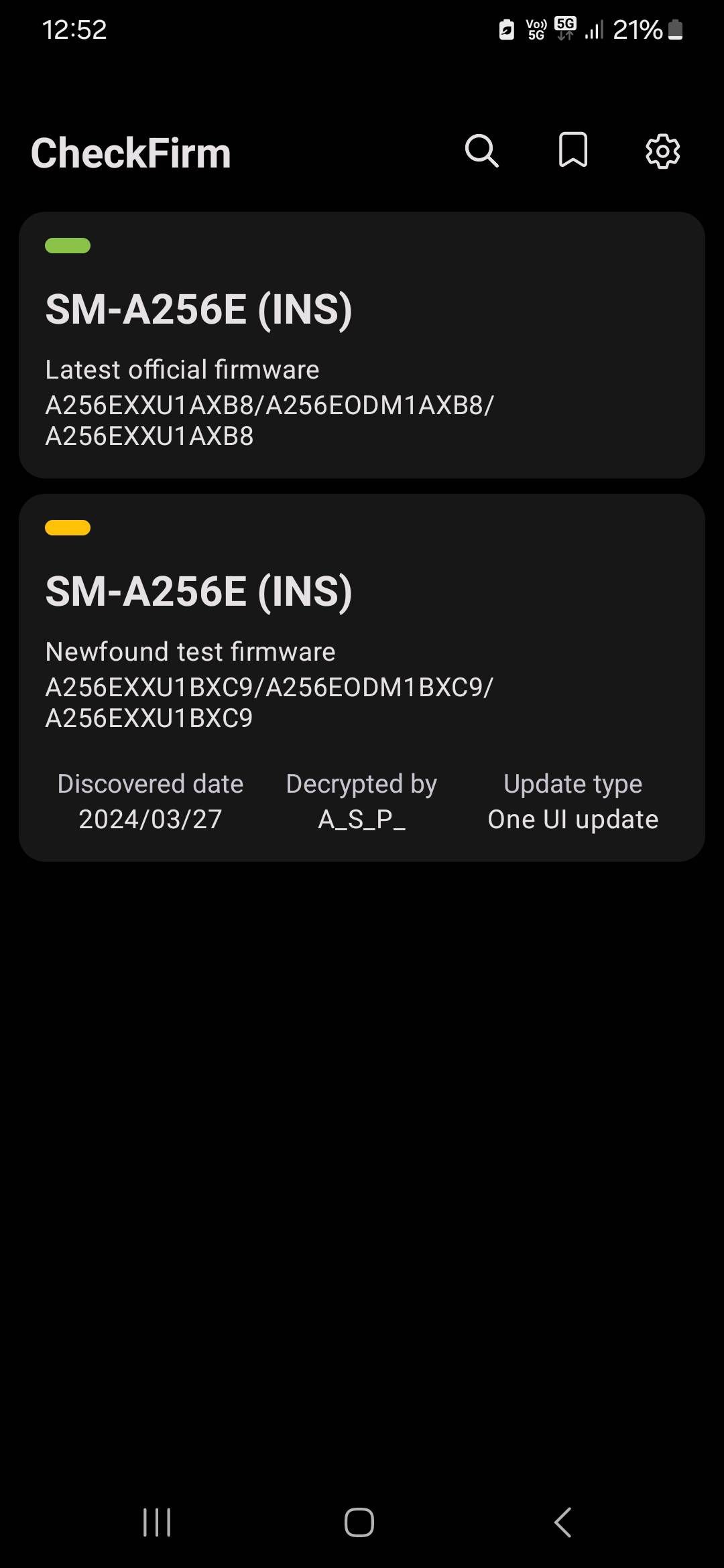Tap the yellow status indicator on test firmware card
The image size is (724, 1568).
tap(68, 528)
